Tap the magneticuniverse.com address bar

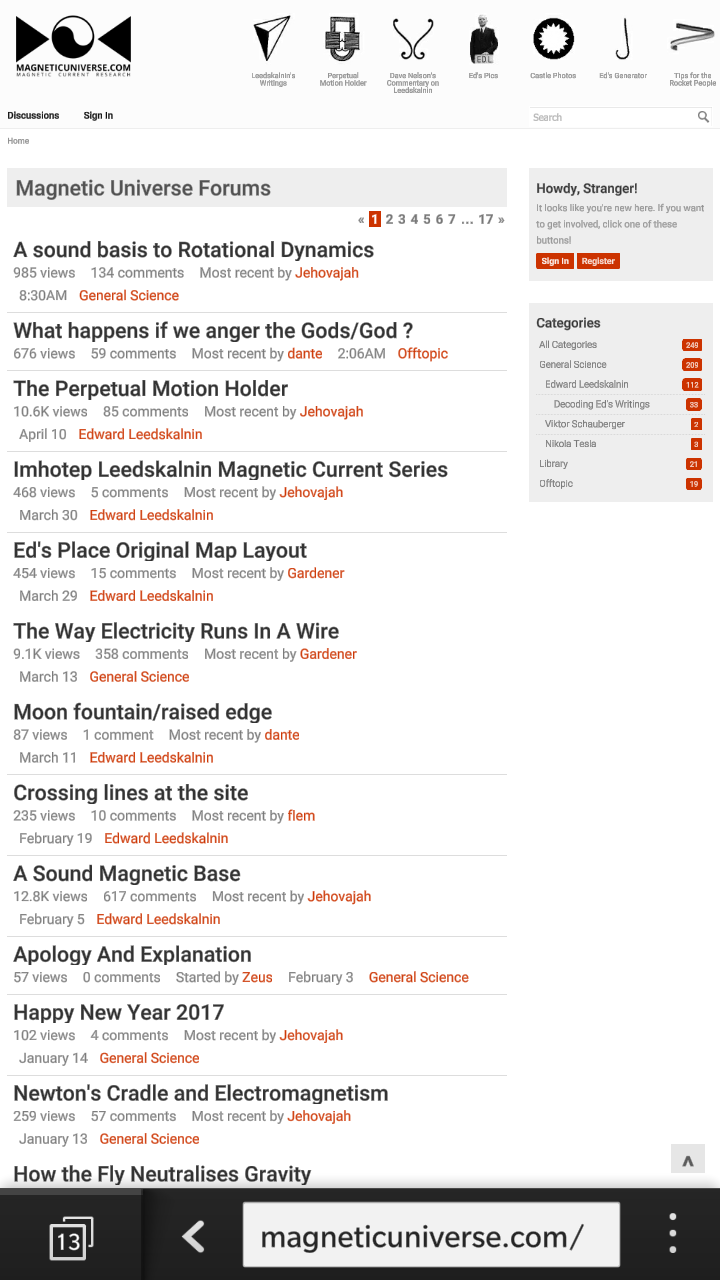[430, 1237]
